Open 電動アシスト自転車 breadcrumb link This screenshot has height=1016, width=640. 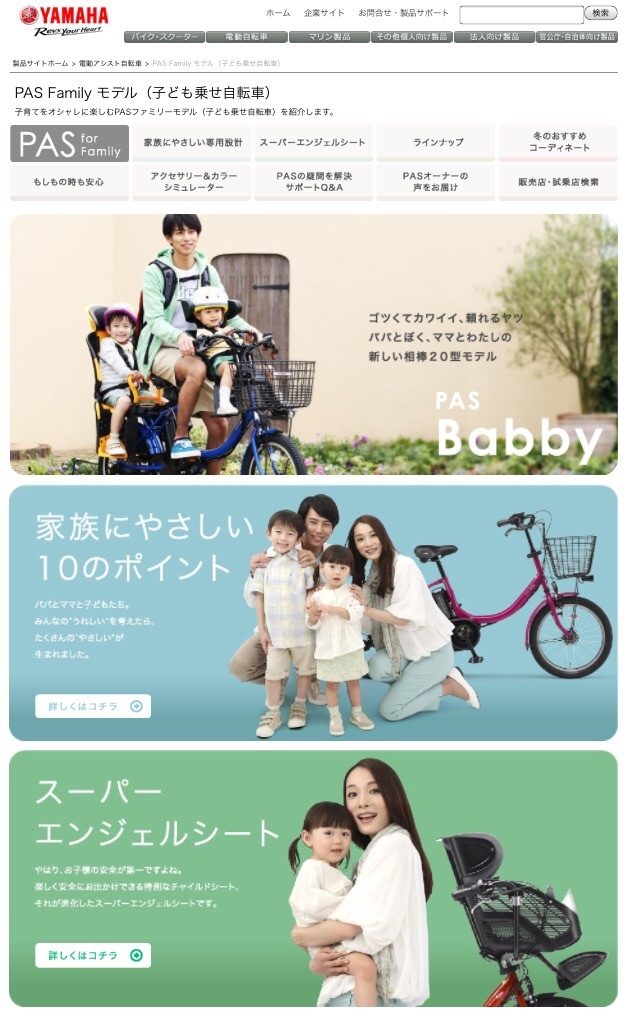pos(110,63)
